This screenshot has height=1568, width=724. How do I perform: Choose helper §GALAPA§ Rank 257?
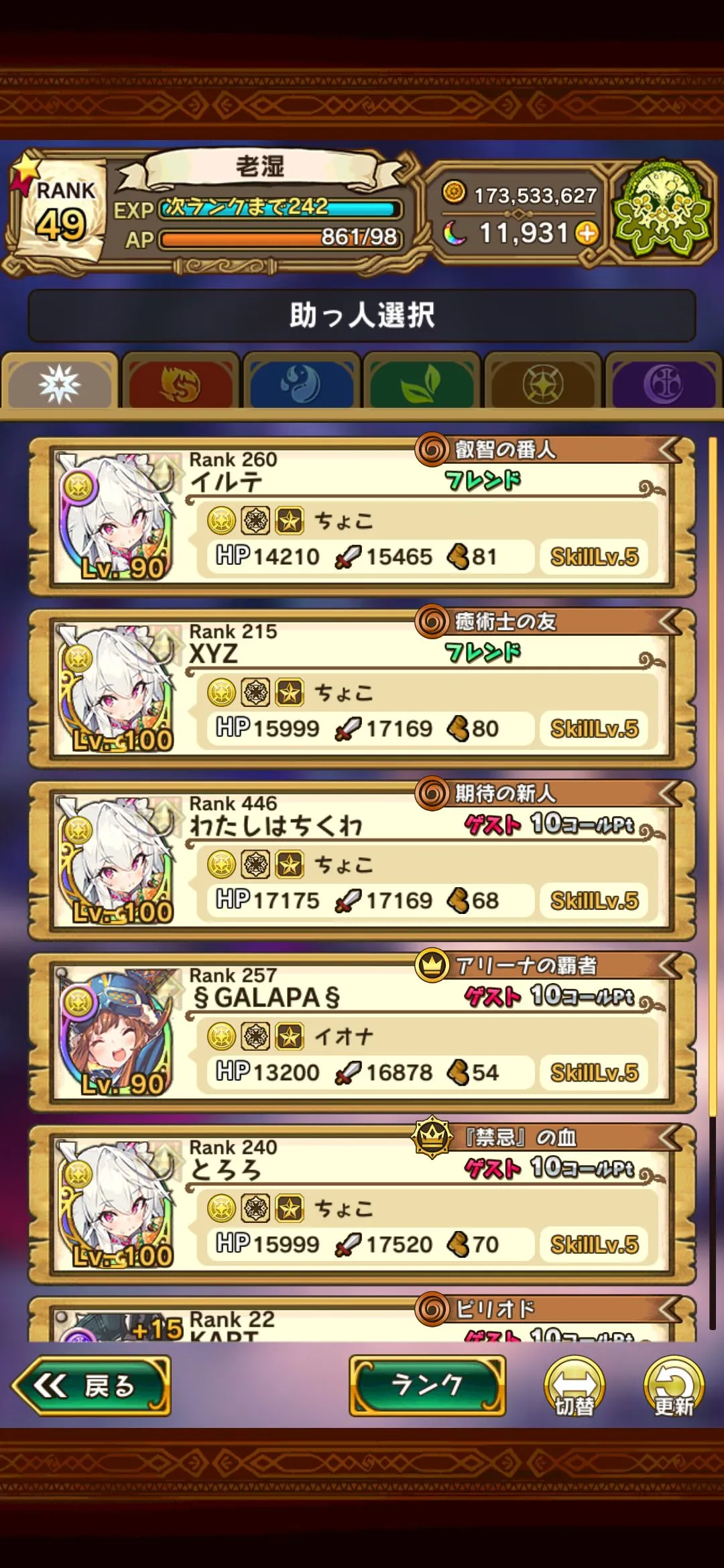click(362, 1033)
